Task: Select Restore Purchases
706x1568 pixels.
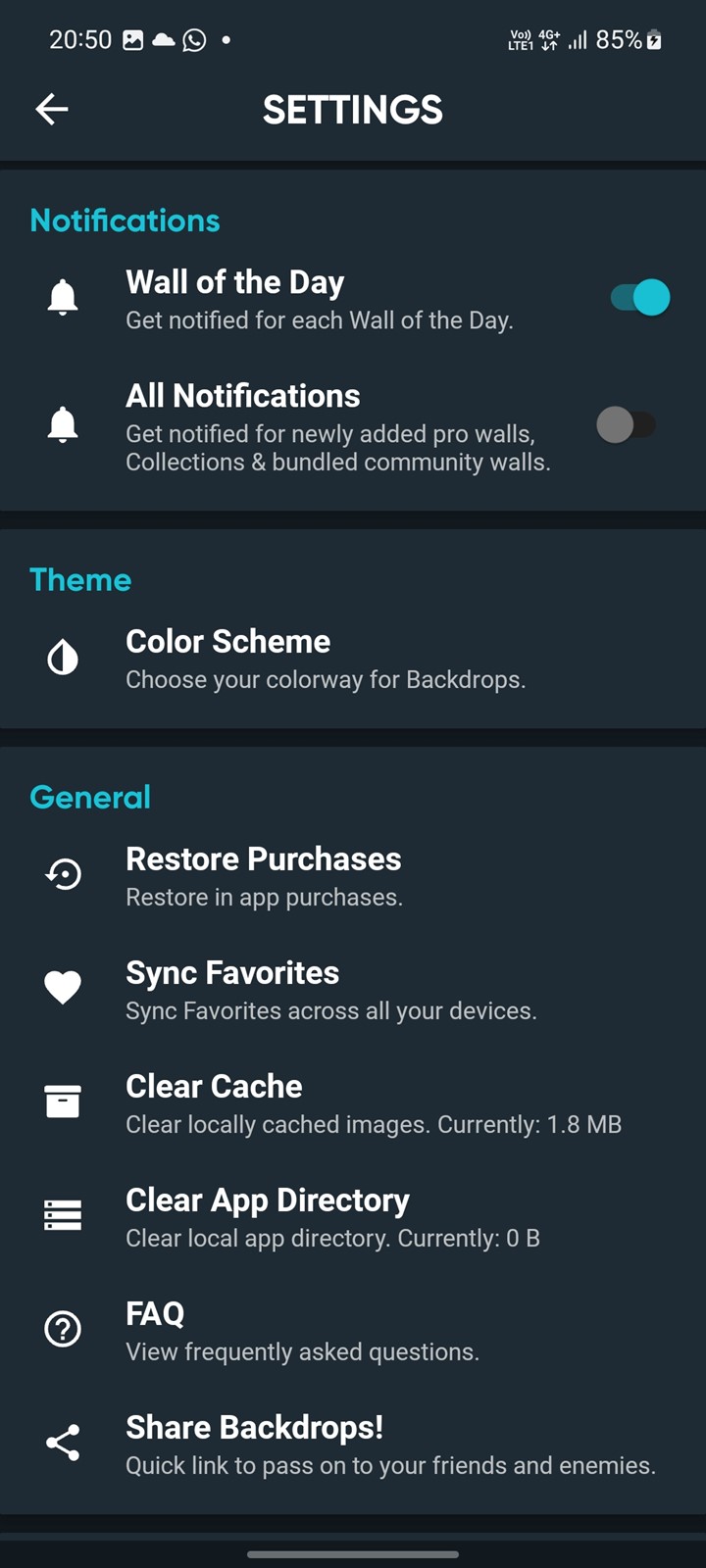Action: tap(353, 876)
